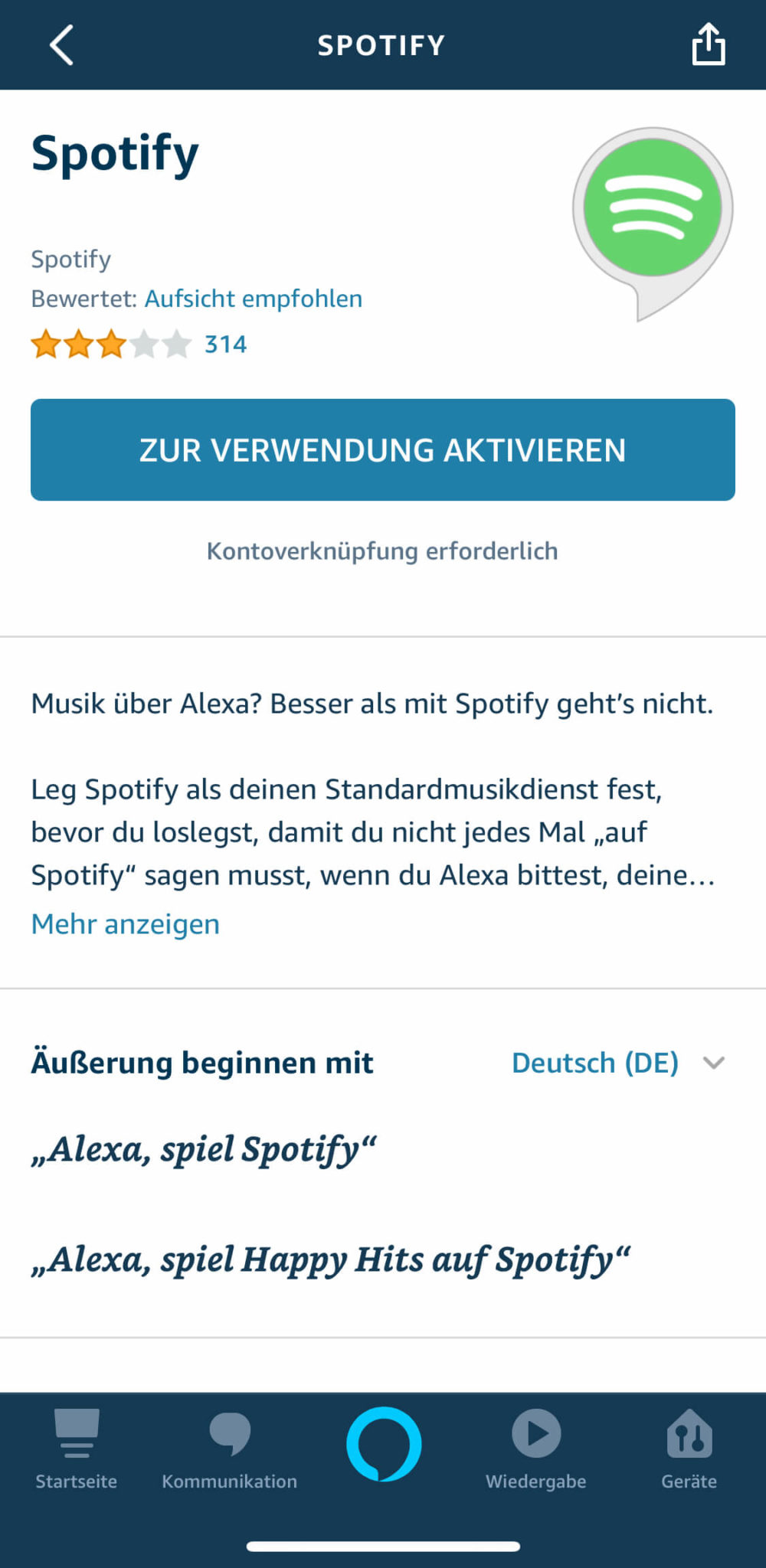Image resolution: width=766 pixels, height=1568 pixels.
Task: Tap Zur Verwendung aktivieren button
Action: point(383,449)
